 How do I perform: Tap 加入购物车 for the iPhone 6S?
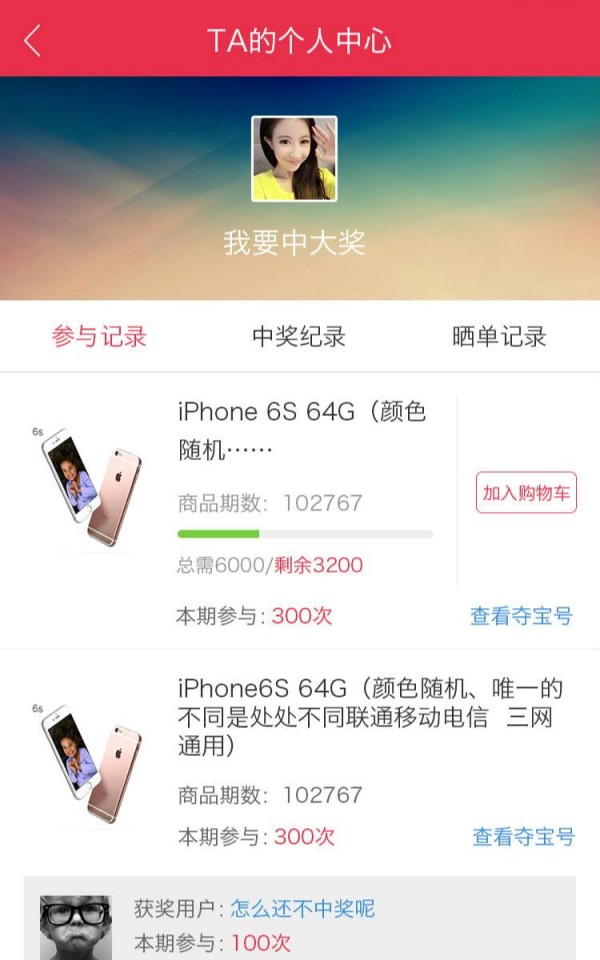pyautogui.click(x=526, y=493)
